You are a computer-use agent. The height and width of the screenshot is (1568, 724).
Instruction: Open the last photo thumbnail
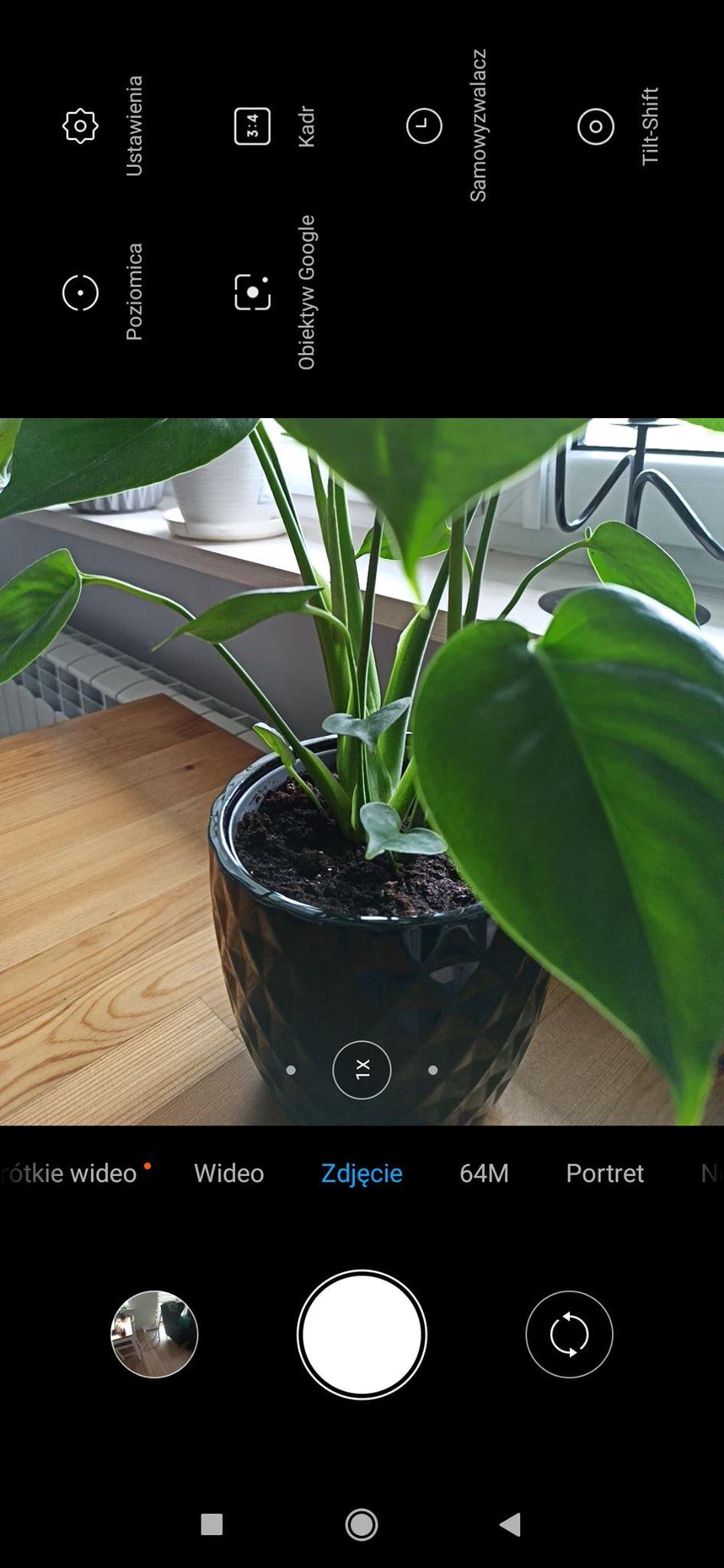pos(154,1334)
